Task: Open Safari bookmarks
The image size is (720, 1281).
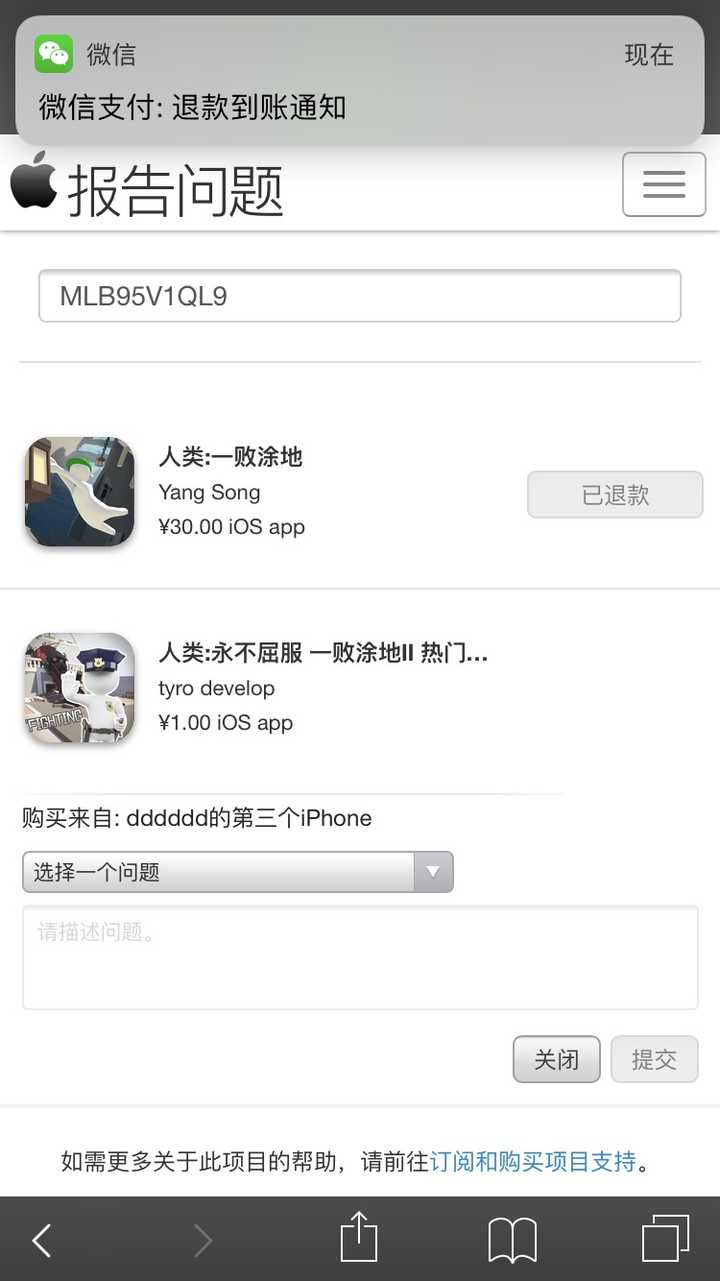Action: coord(513,1240)
